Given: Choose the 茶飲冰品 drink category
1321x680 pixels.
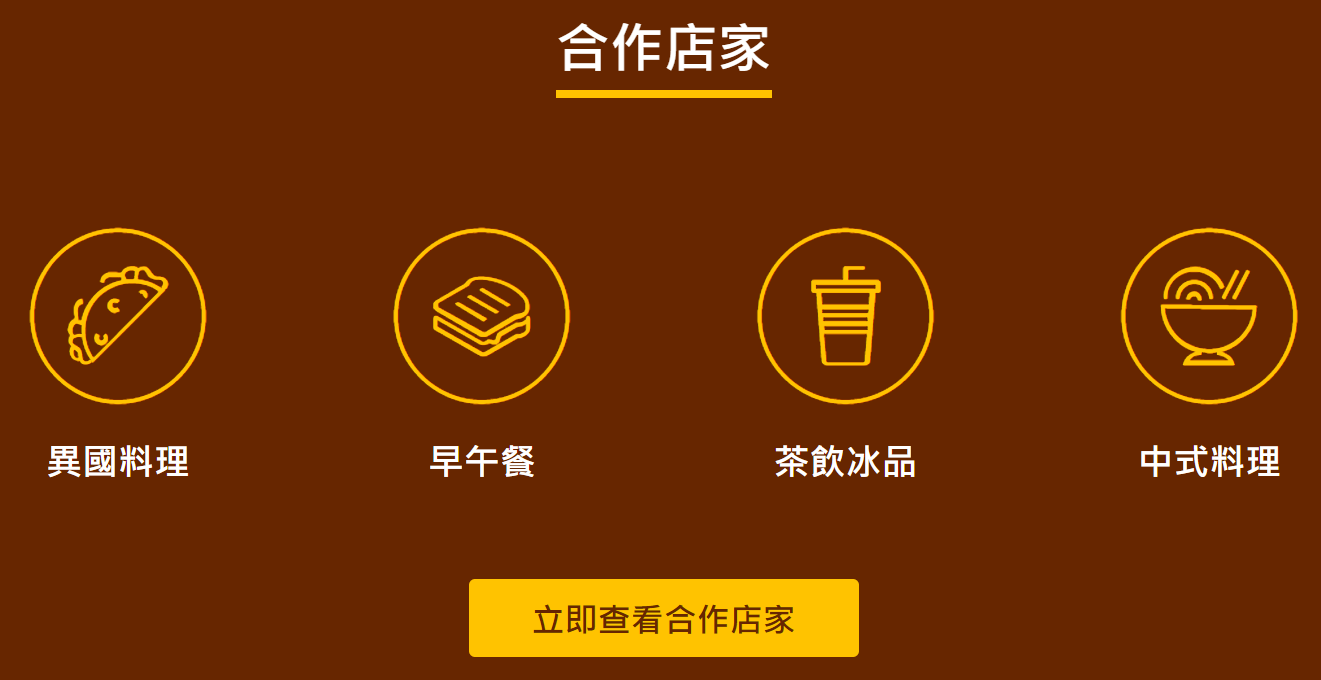Looking at the screenshot, I should [845, 316].
